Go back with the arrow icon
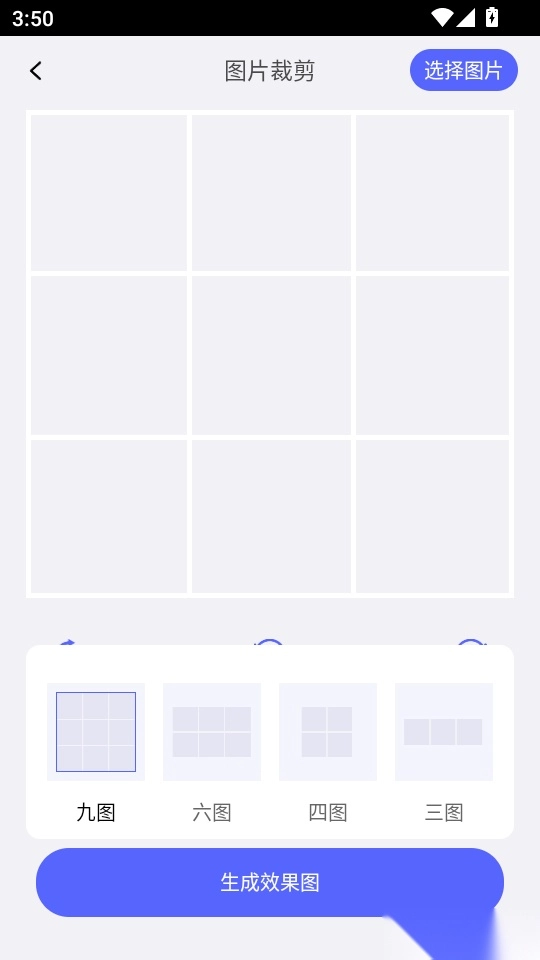Viewport: 540px width, 960px height. (x=36, y=71)
